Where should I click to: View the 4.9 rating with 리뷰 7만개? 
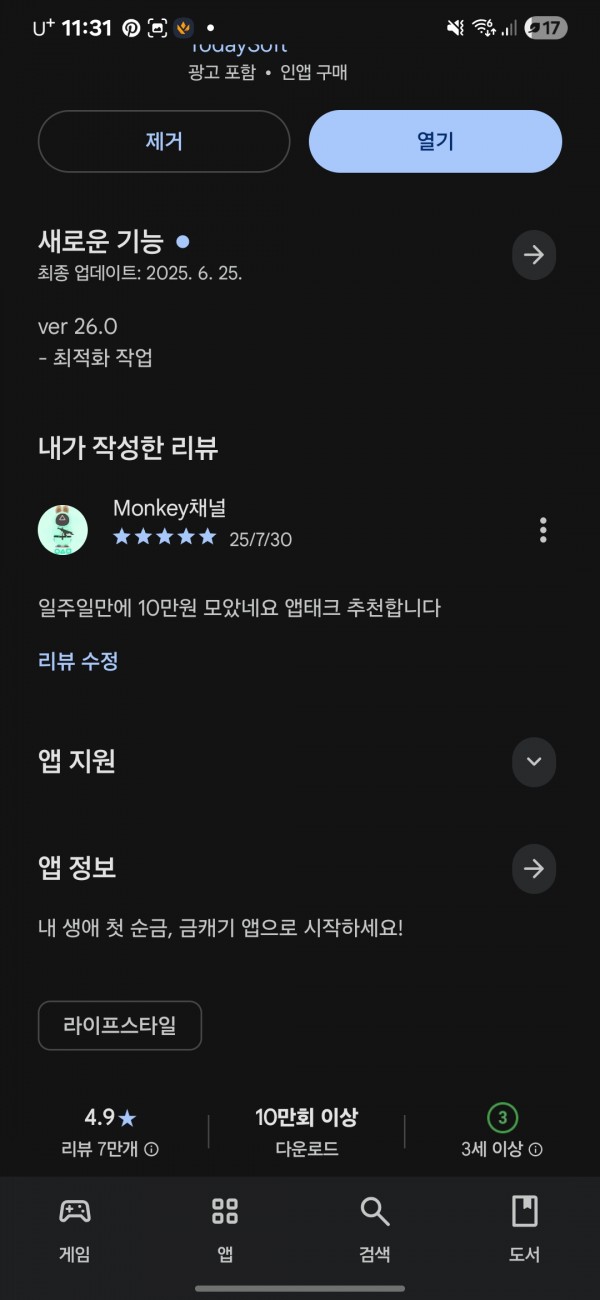110,1131
